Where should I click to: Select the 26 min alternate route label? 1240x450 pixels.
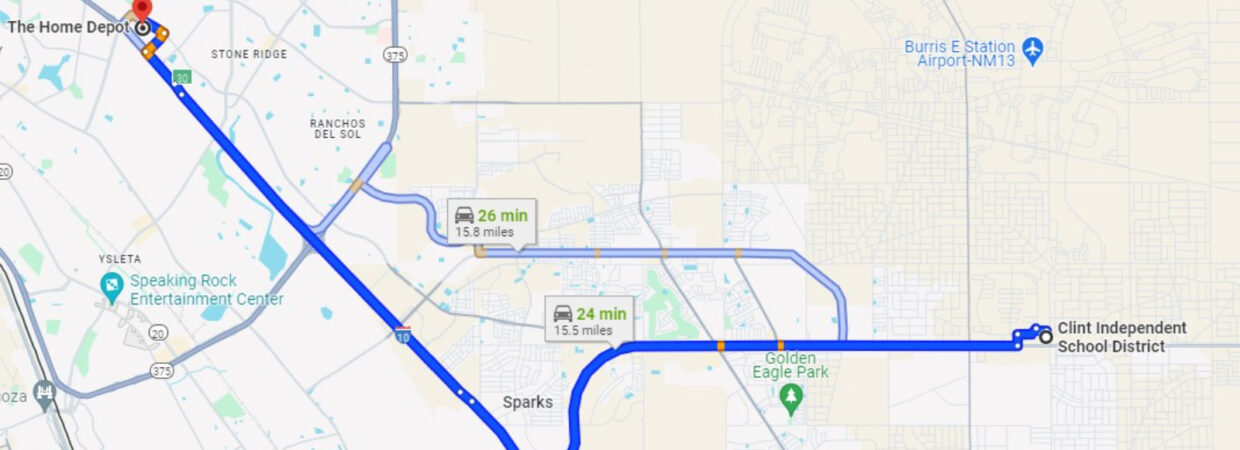coord(491,222)
